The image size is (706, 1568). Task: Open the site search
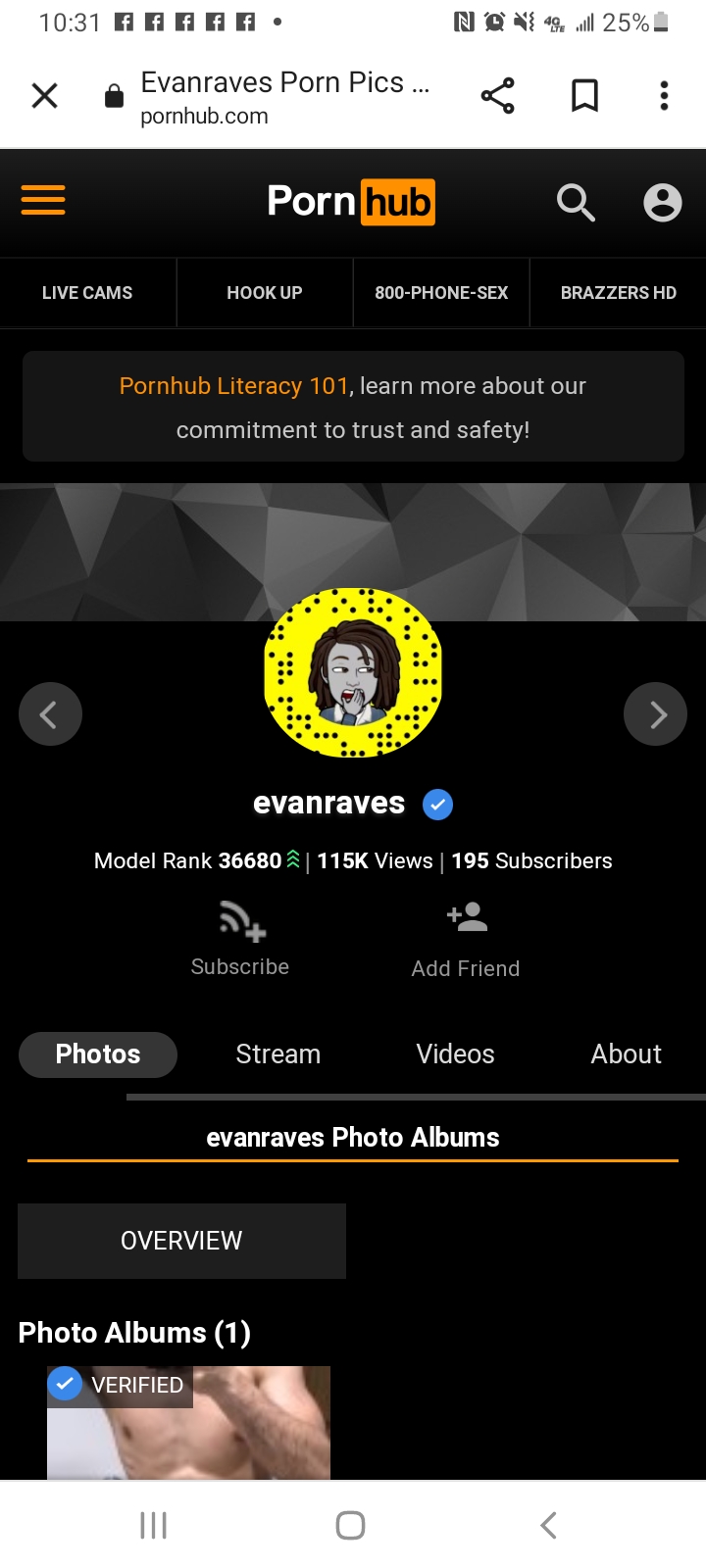[x=576, y=203]
